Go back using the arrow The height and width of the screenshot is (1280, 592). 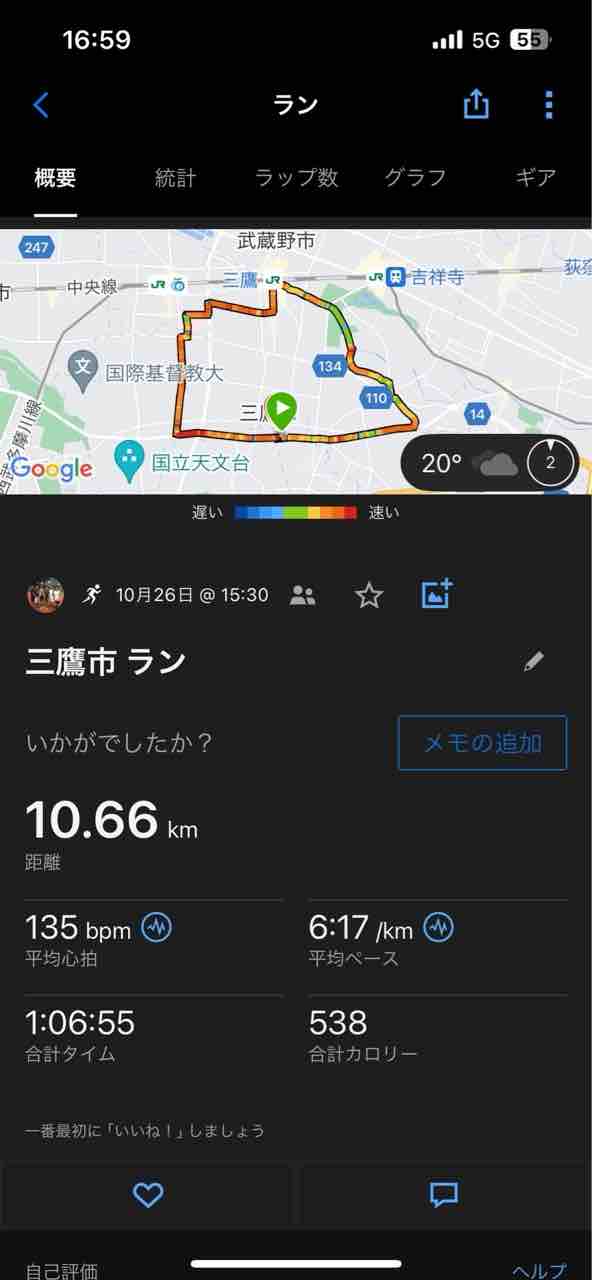[41, 105]
